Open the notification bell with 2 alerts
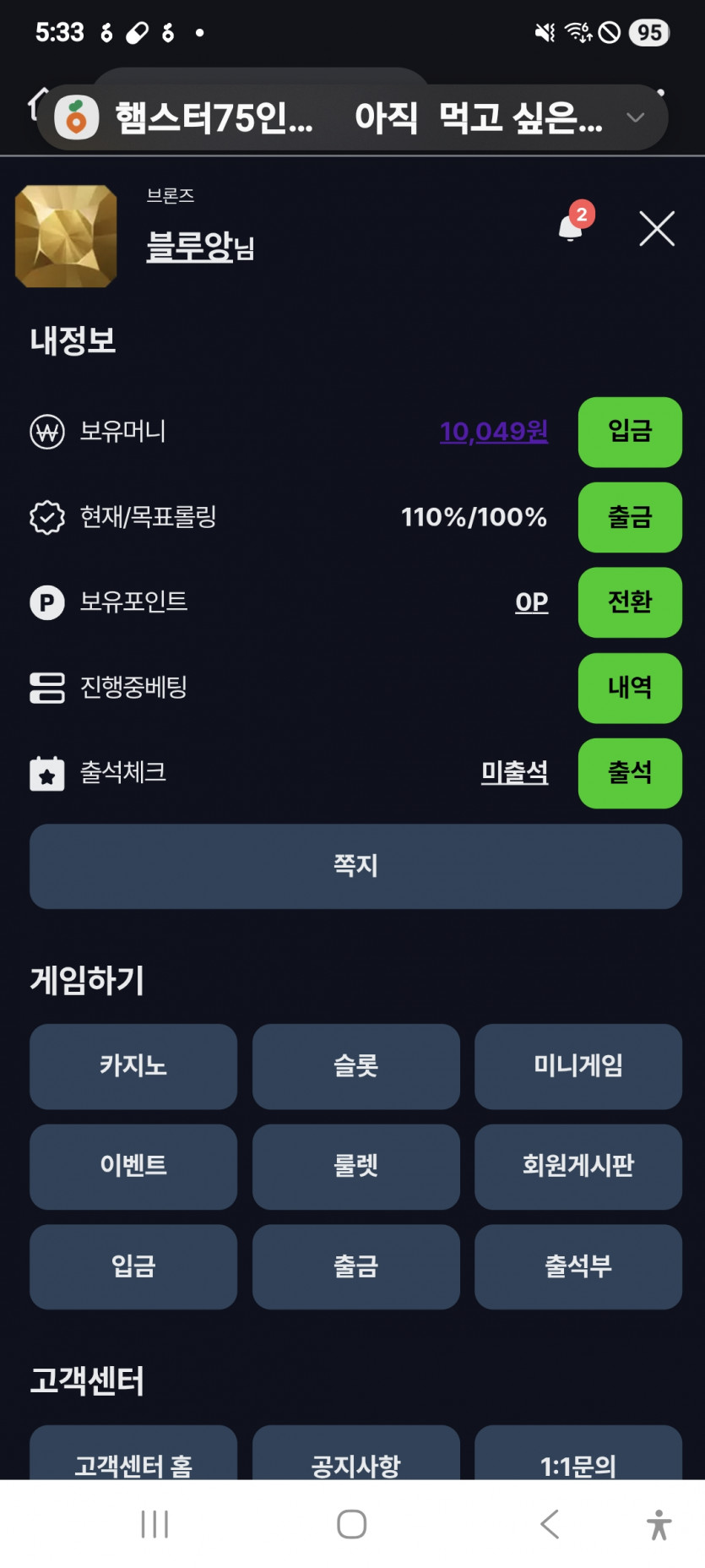Image resolution: width=705 pixels, height=1568 pixels. (x=571, y=228)
